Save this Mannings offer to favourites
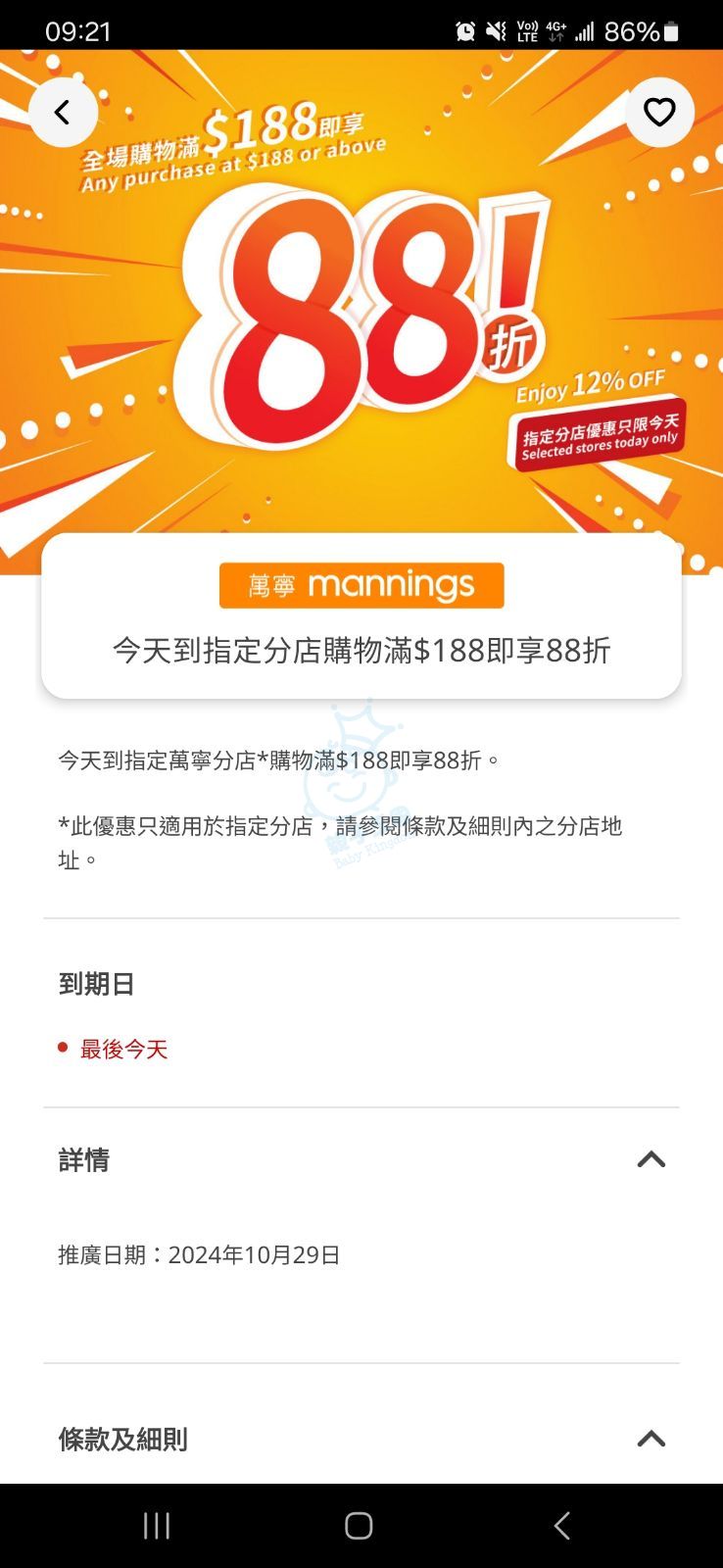This screenshot has height=1568, width=723. point(659,113)
